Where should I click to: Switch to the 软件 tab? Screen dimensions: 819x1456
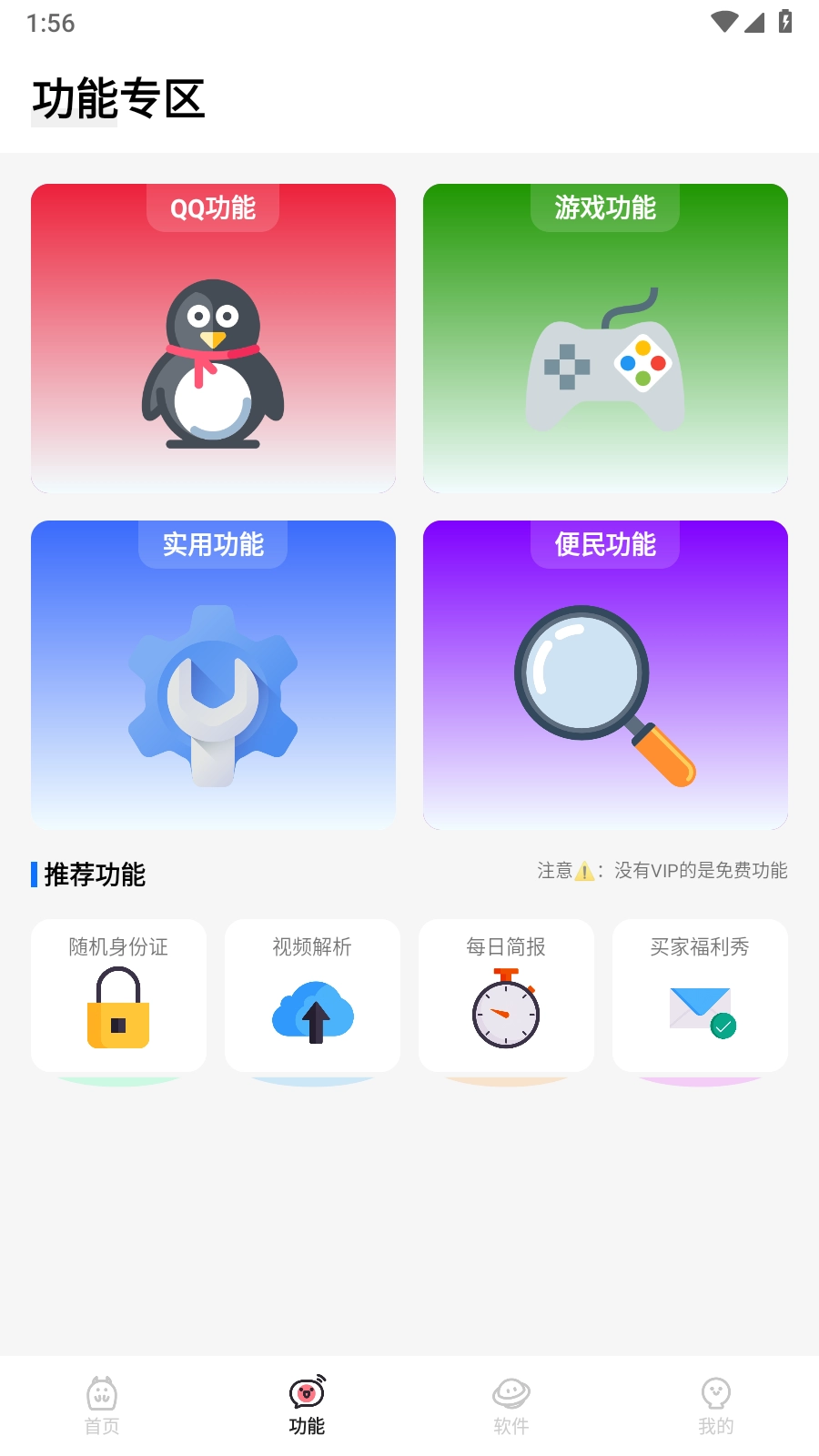[x=511, y=1403]
